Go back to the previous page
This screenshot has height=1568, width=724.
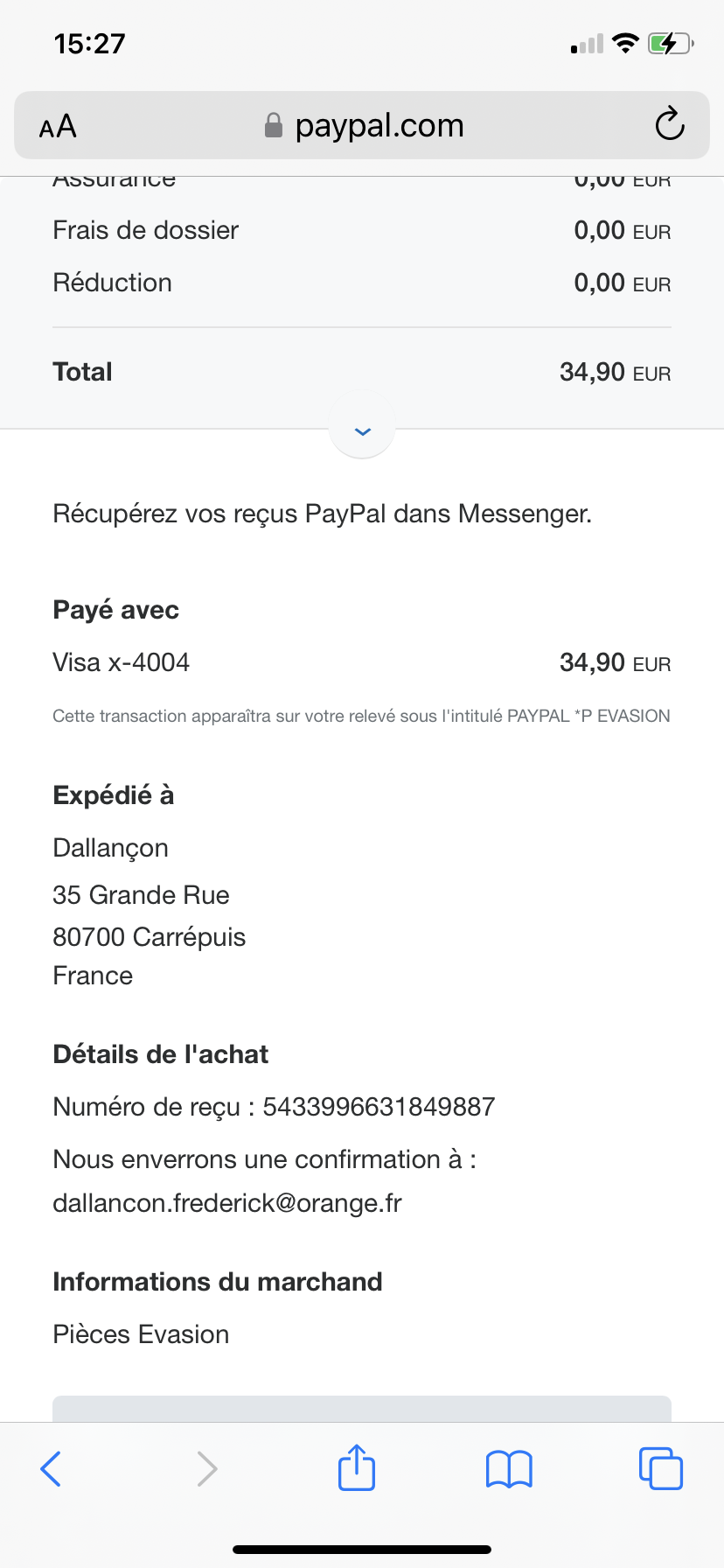(51, 1467)
